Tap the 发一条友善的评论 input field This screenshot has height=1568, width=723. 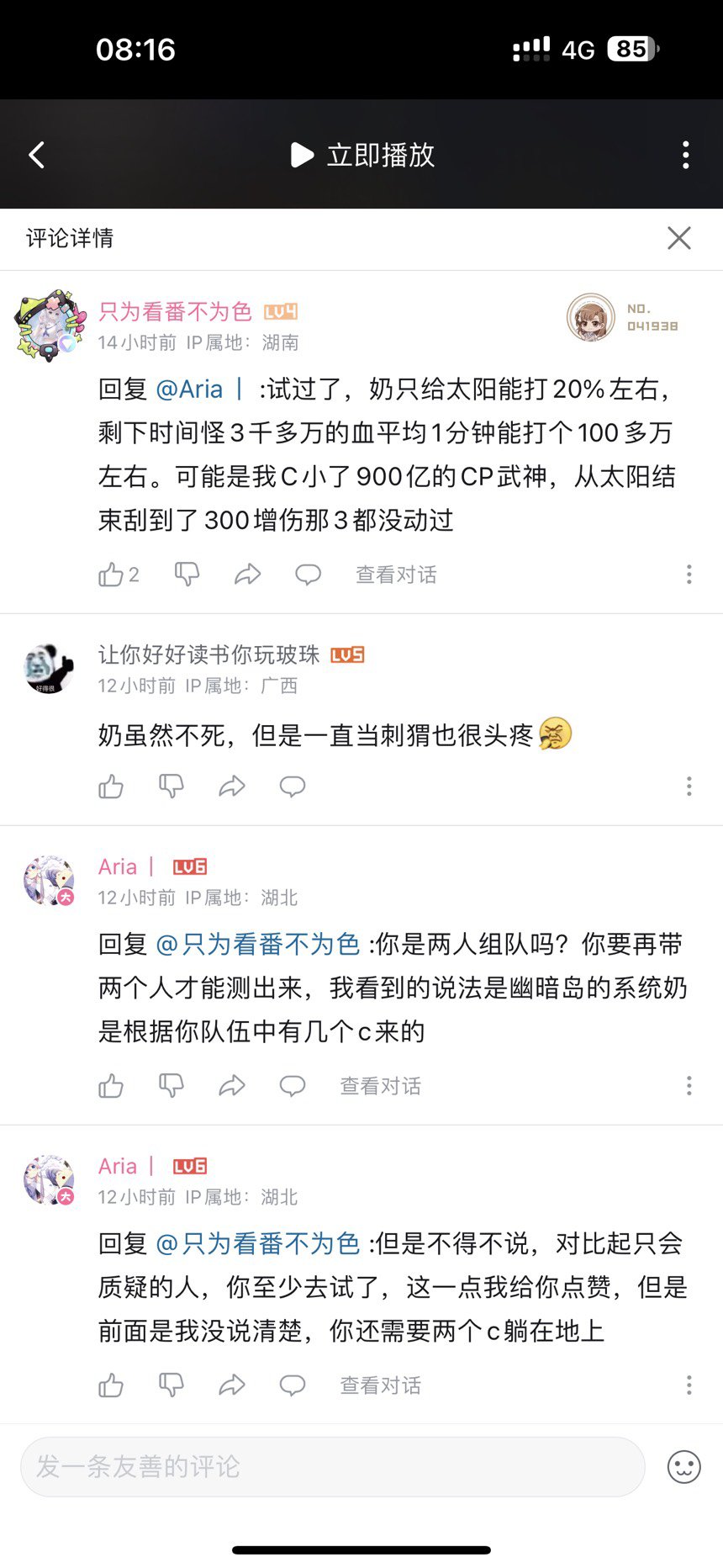point(332,1466)
